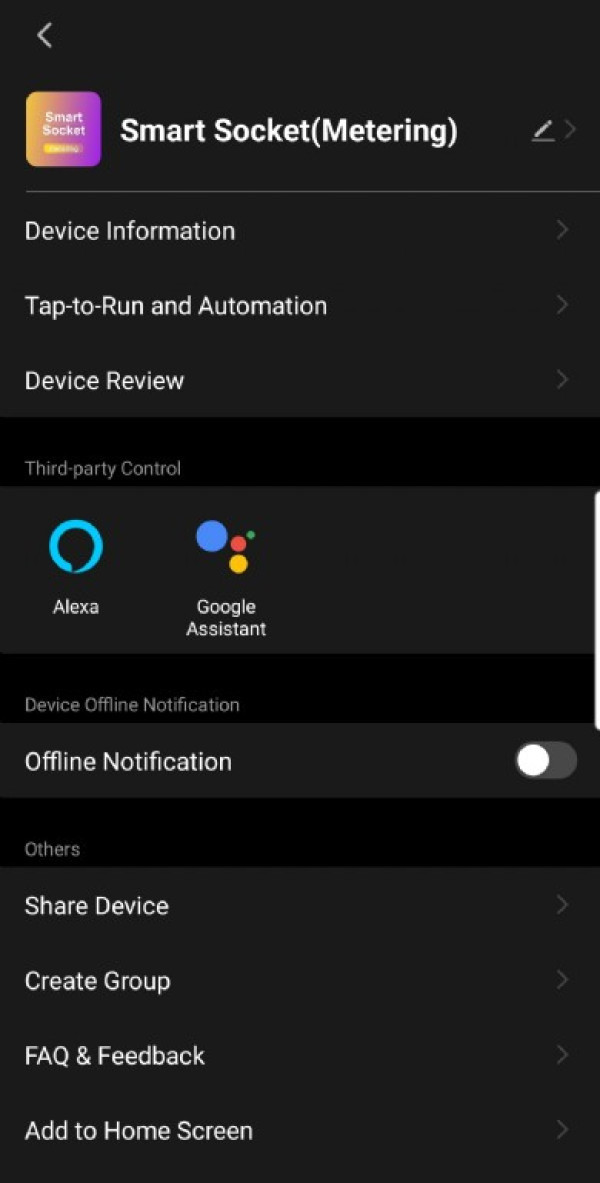Open Device Review
The image size is (600, 1183).
pos(298,381)
